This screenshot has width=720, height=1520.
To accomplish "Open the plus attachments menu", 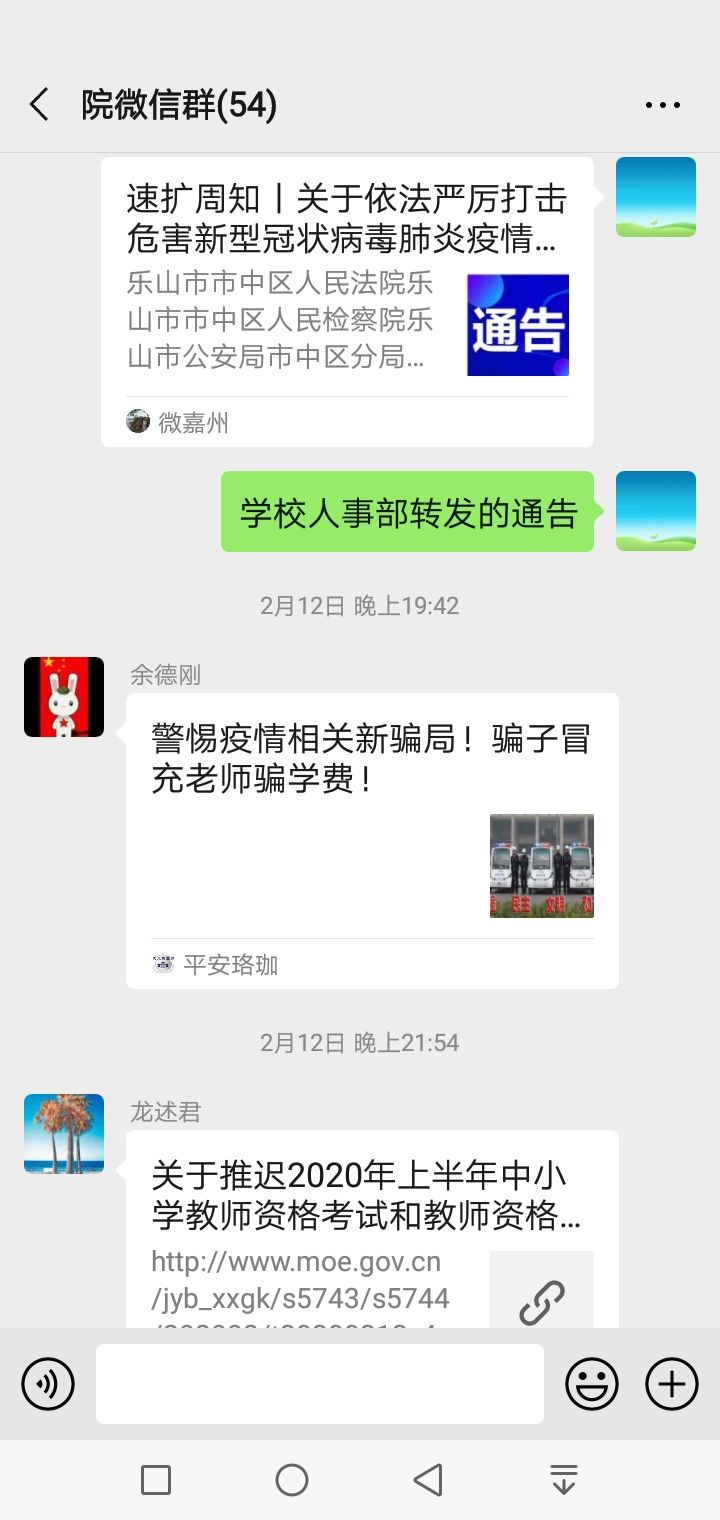I will [x=672, y=1384].
